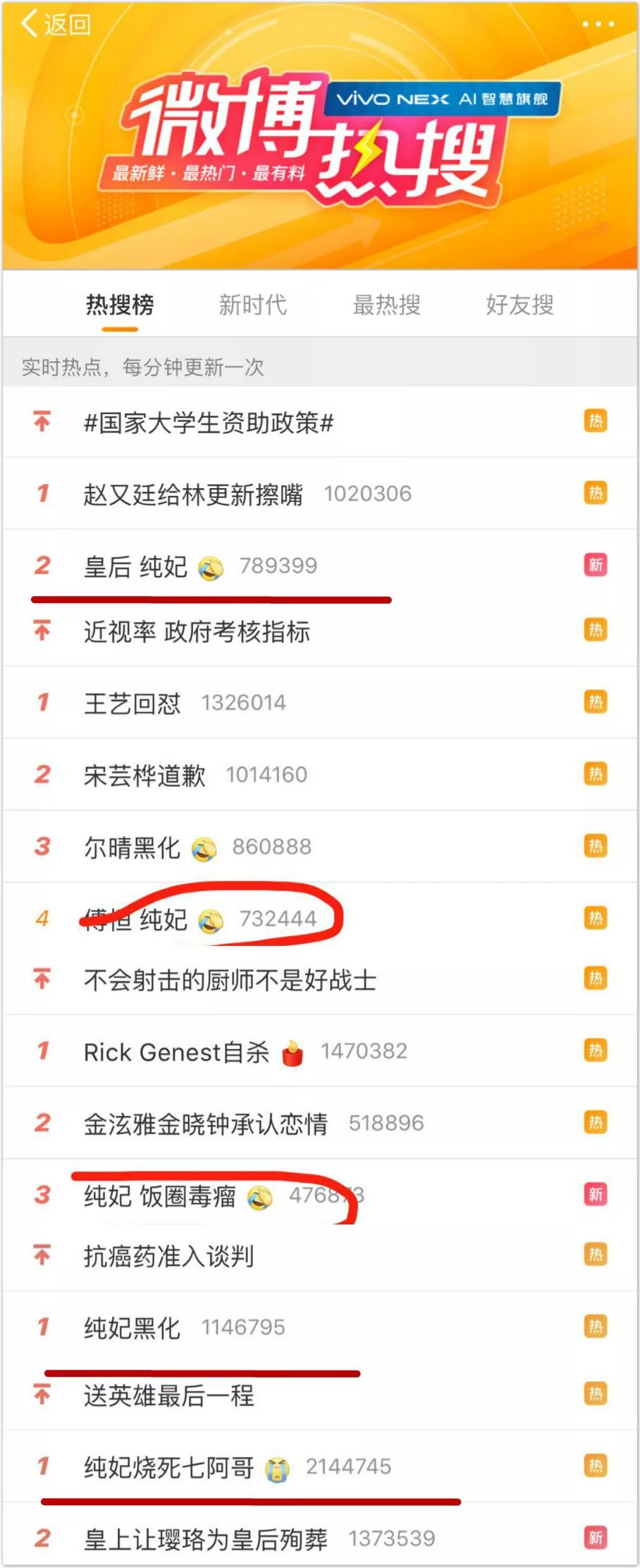Open hot search 赵又廷给林更新擦嘴
The width and height of the screenshot is (640, 1568).
(193, 494)
